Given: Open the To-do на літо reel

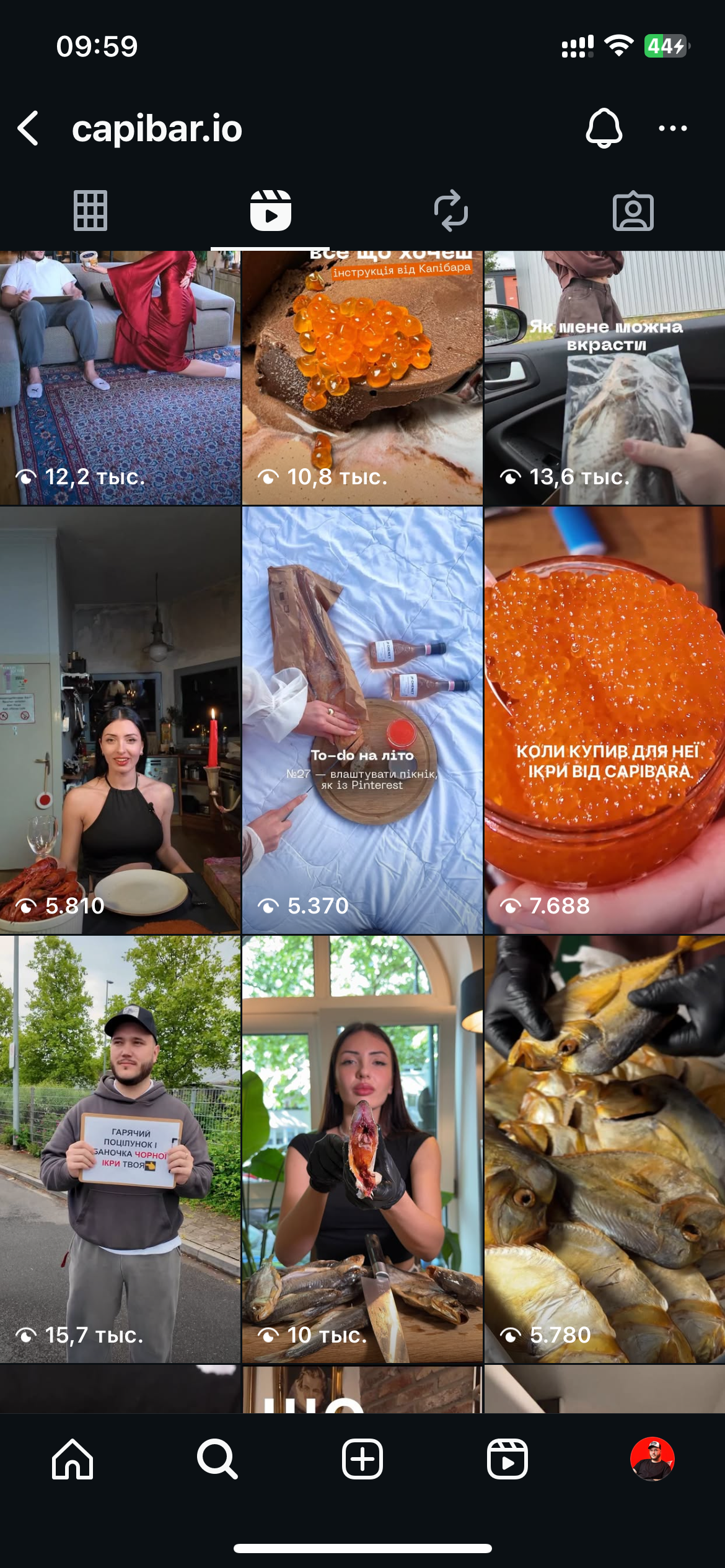Looking at the screenshot, I should coord(362,720).
